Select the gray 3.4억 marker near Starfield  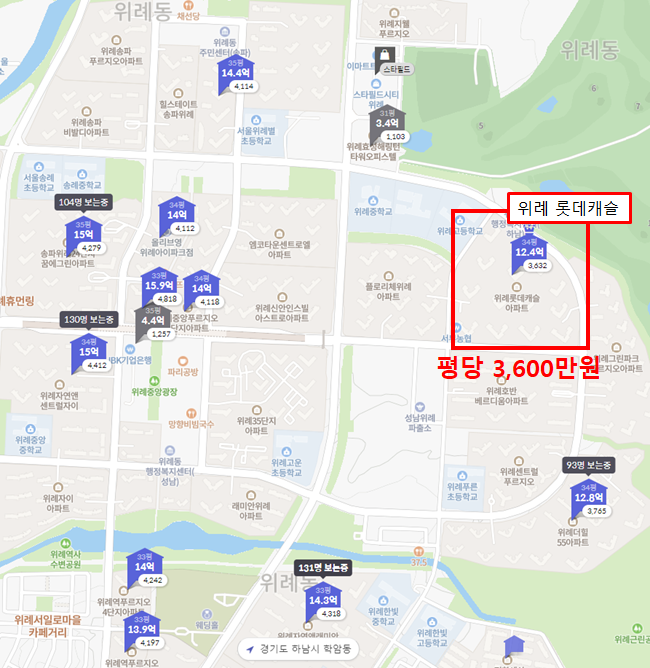(x=387, y=125)
